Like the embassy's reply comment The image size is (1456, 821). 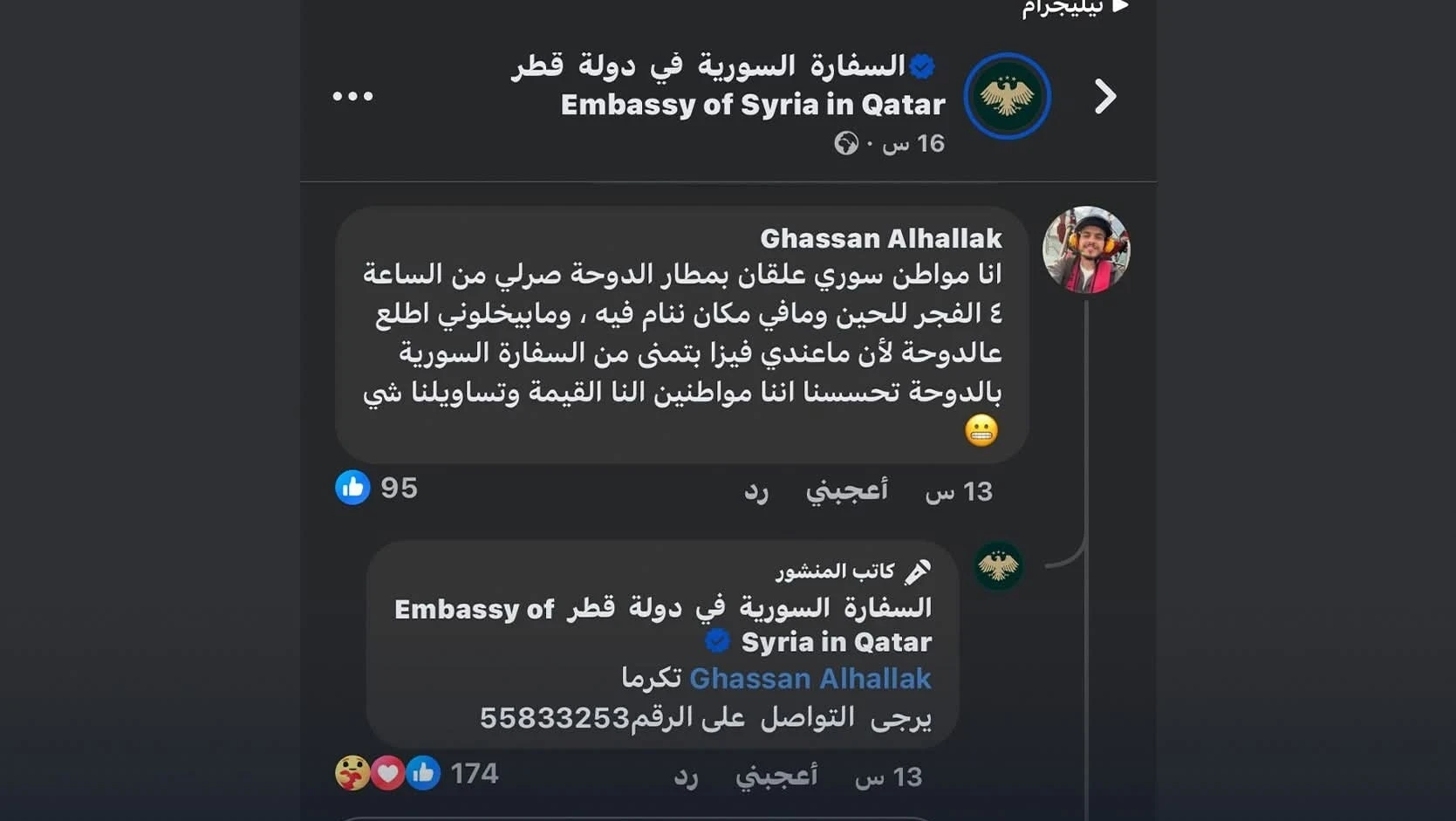tap(776, 776)
